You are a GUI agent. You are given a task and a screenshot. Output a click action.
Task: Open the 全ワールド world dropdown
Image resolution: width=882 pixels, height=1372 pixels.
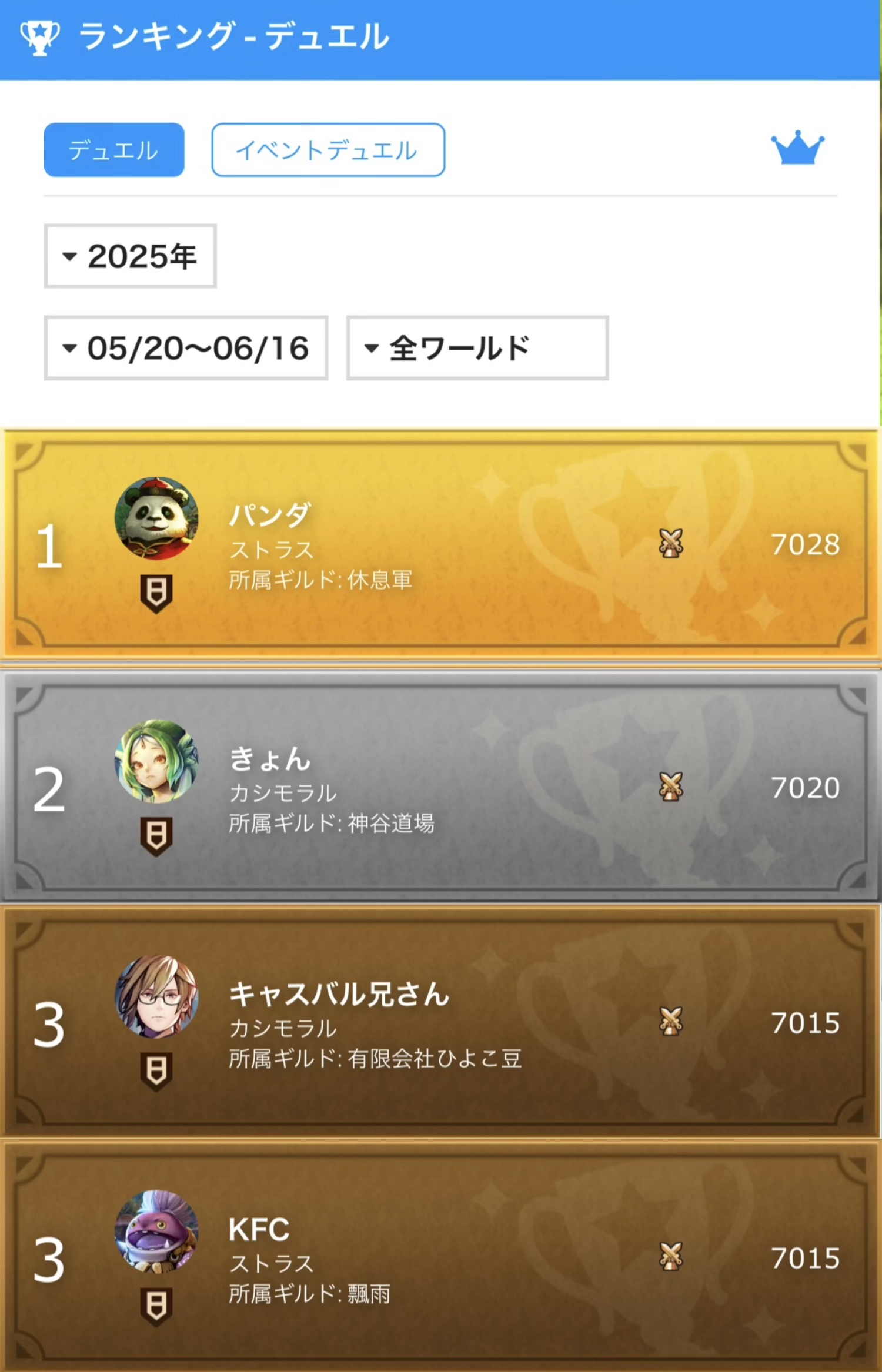coord(477,348)
